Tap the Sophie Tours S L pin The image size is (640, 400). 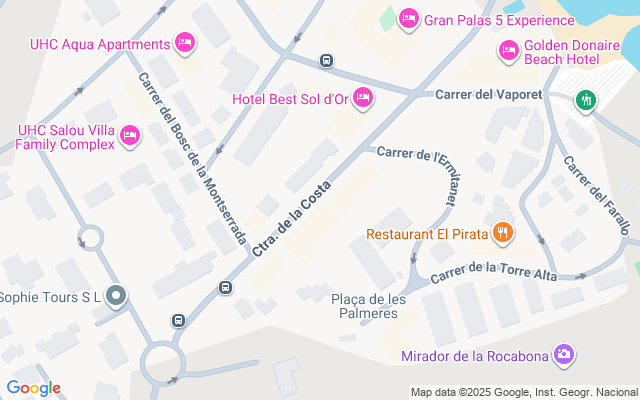[x=116, y=296]
